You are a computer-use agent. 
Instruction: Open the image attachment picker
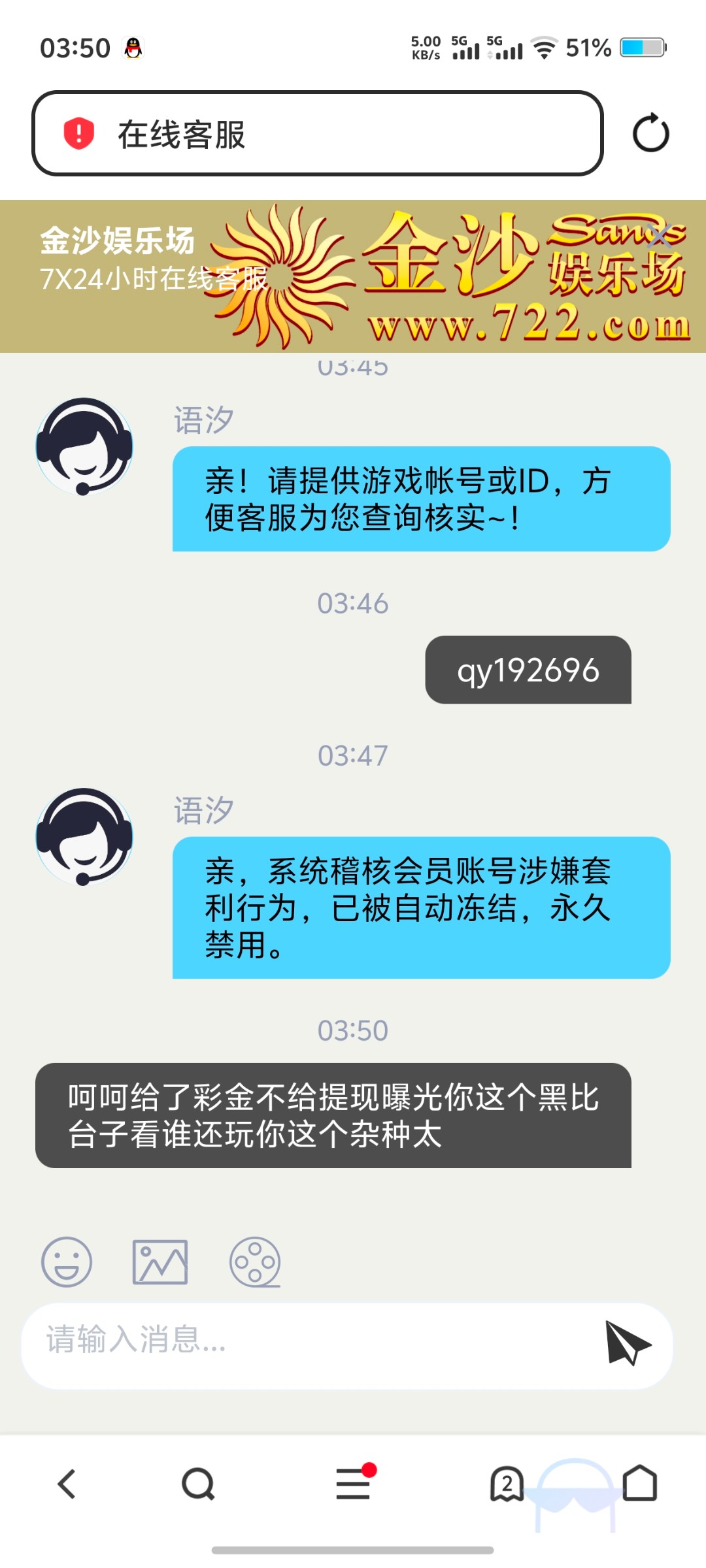pos(159,1262)
